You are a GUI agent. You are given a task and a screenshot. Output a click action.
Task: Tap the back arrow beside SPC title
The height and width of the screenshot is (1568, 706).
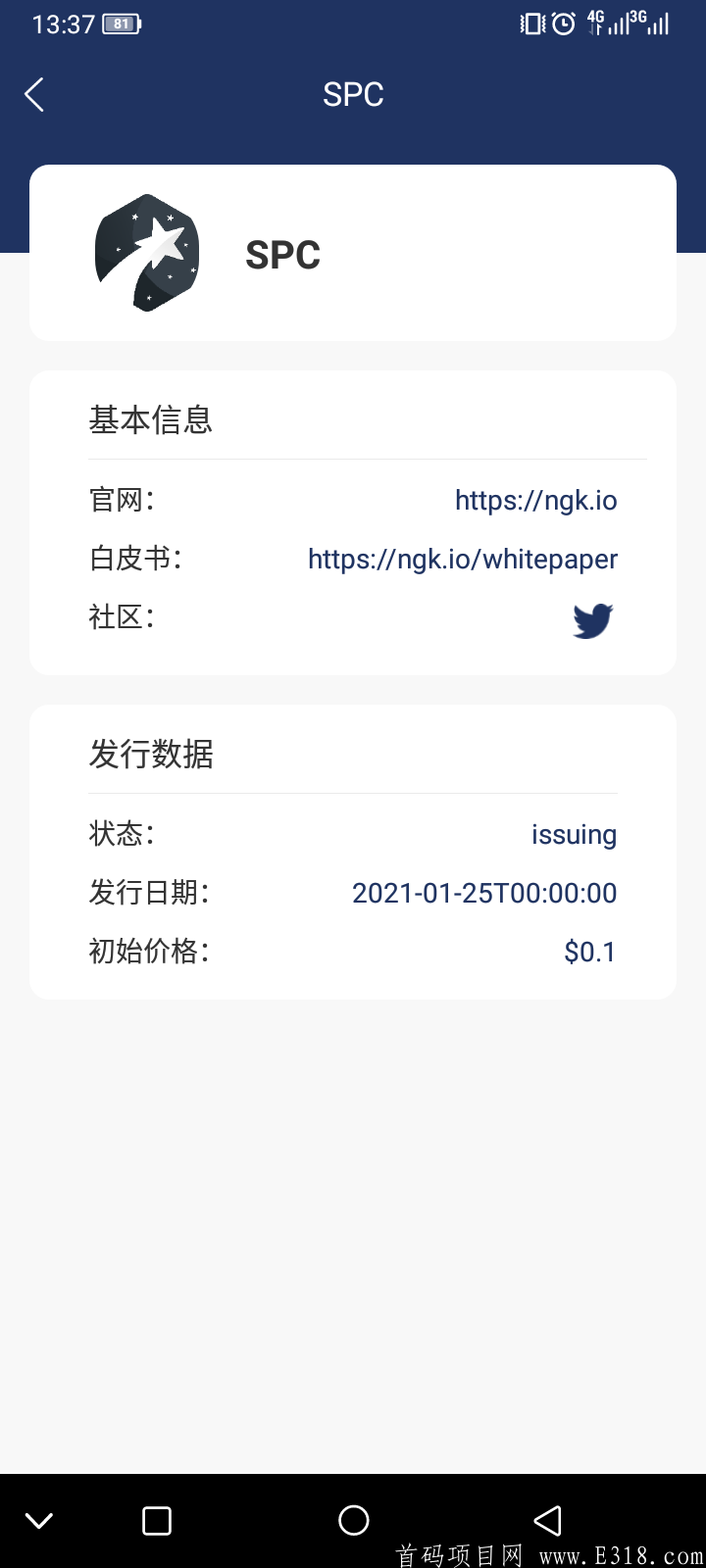pyautogui.click(x=34, y=93)
